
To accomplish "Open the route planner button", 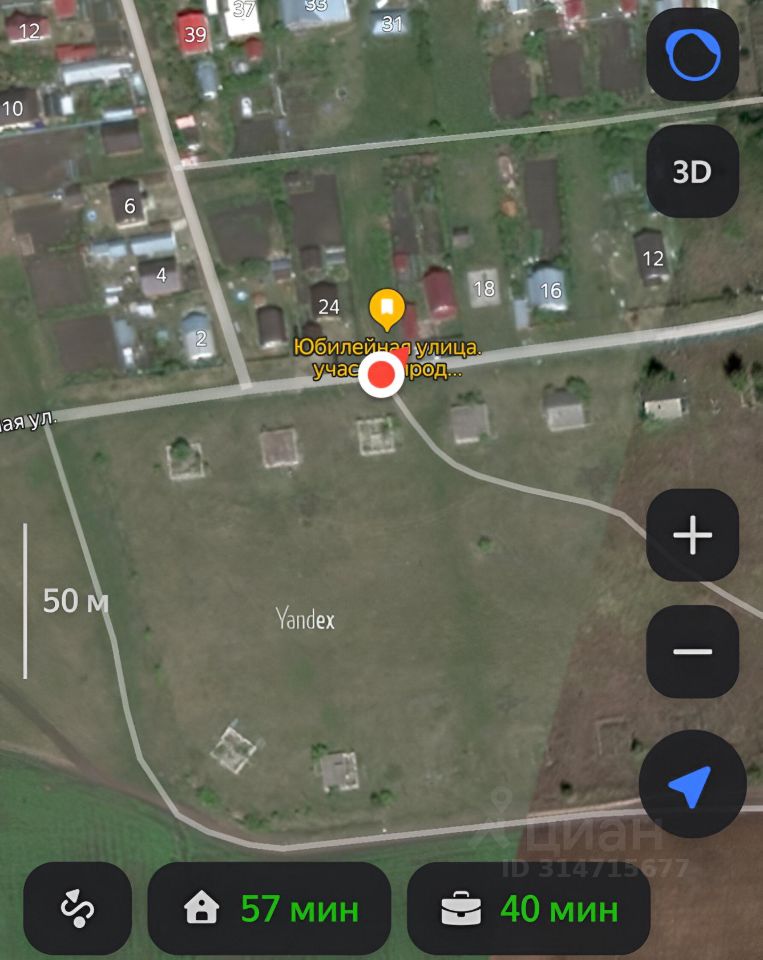I will pyautogui.click(x=77, y=909).
